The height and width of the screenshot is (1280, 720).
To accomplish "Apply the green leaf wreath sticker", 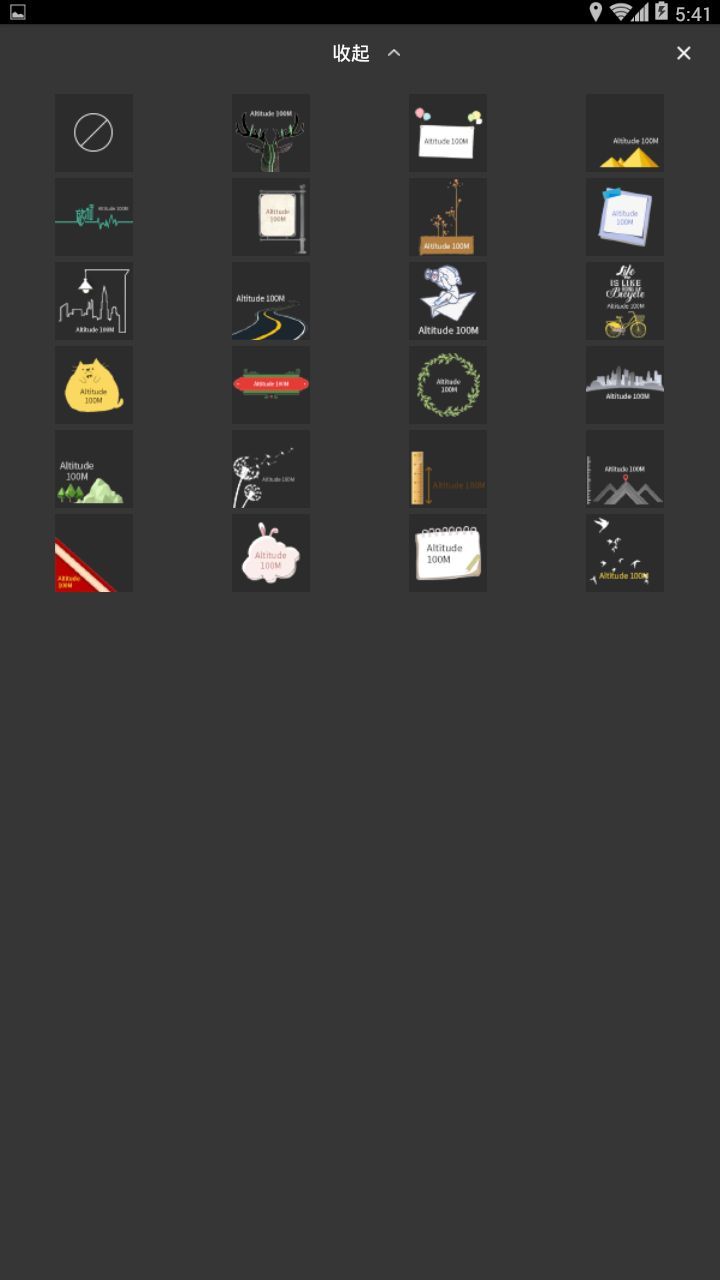I will click(448, 385).
